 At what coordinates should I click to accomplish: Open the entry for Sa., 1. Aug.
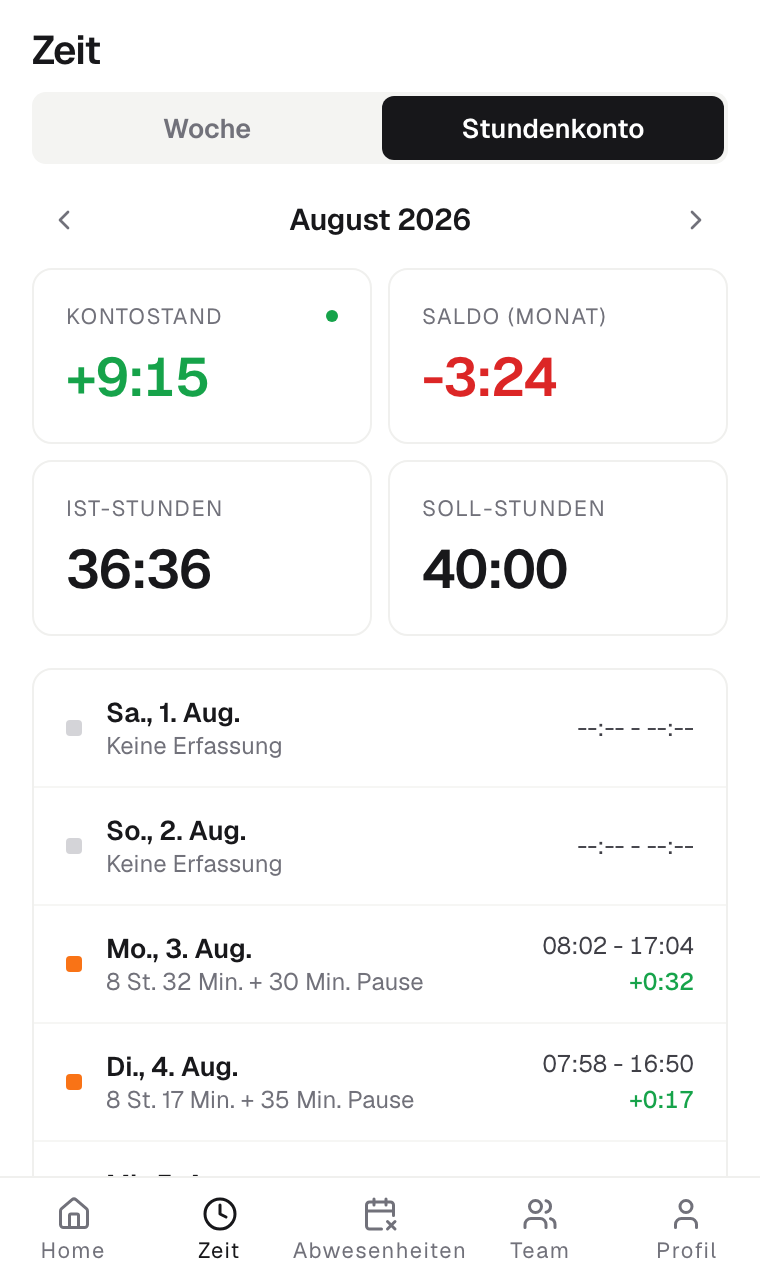coord(380,729)
